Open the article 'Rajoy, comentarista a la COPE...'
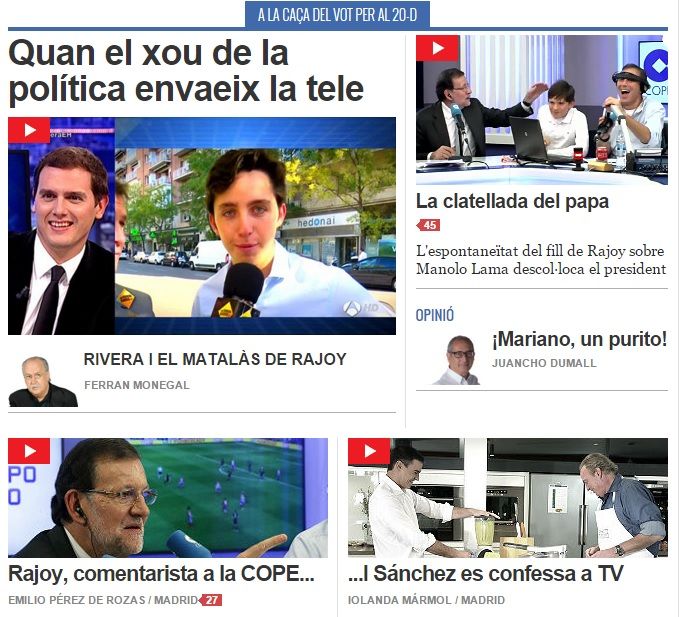This screenshot has width=684, height=617. point(161,574)
